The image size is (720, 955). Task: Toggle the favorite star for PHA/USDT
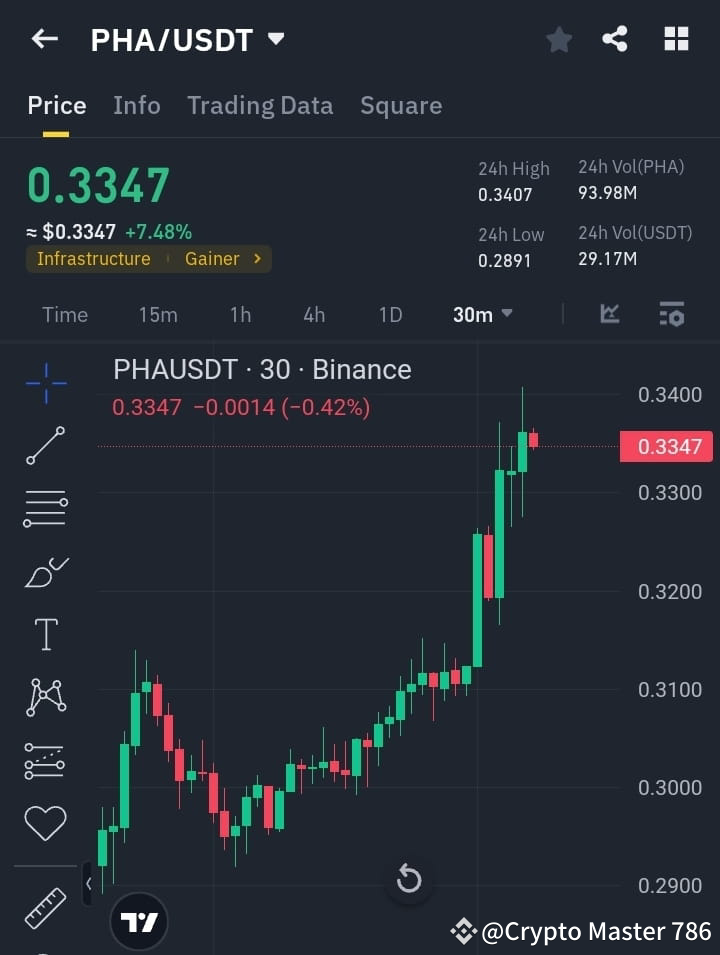[x=558, y=39]
